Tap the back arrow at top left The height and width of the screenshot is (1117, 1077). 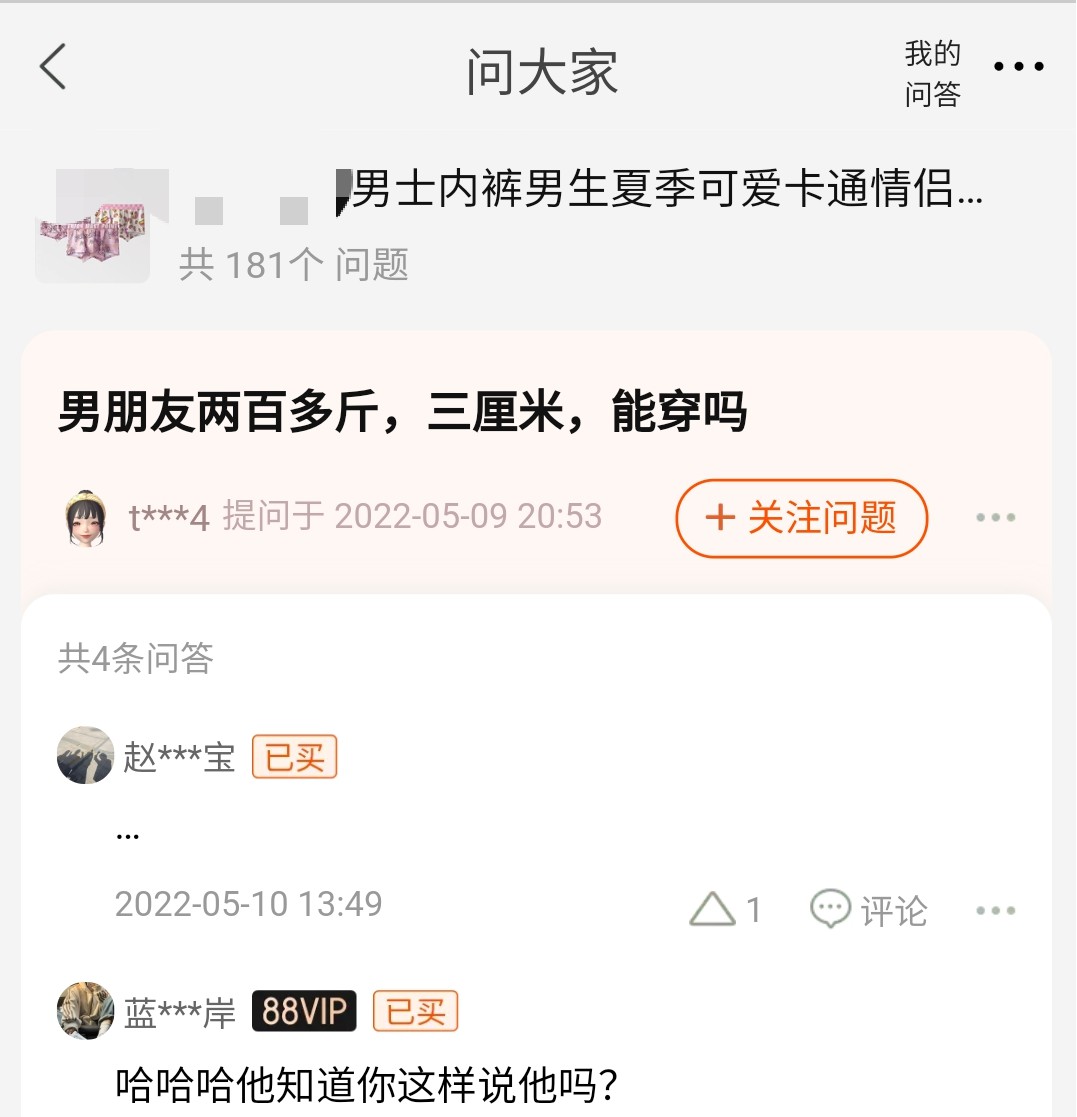(52, 67)
